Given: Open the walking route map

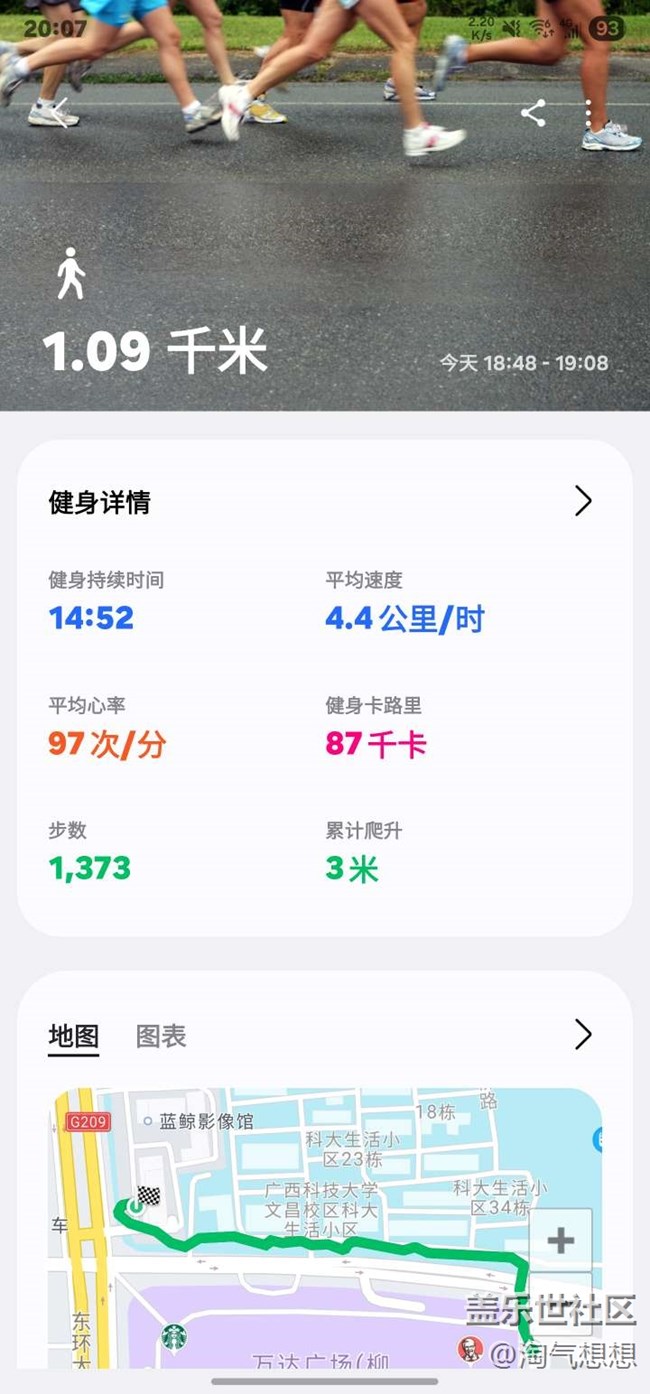Looking at the screenshot, I should click(325, 1228).
